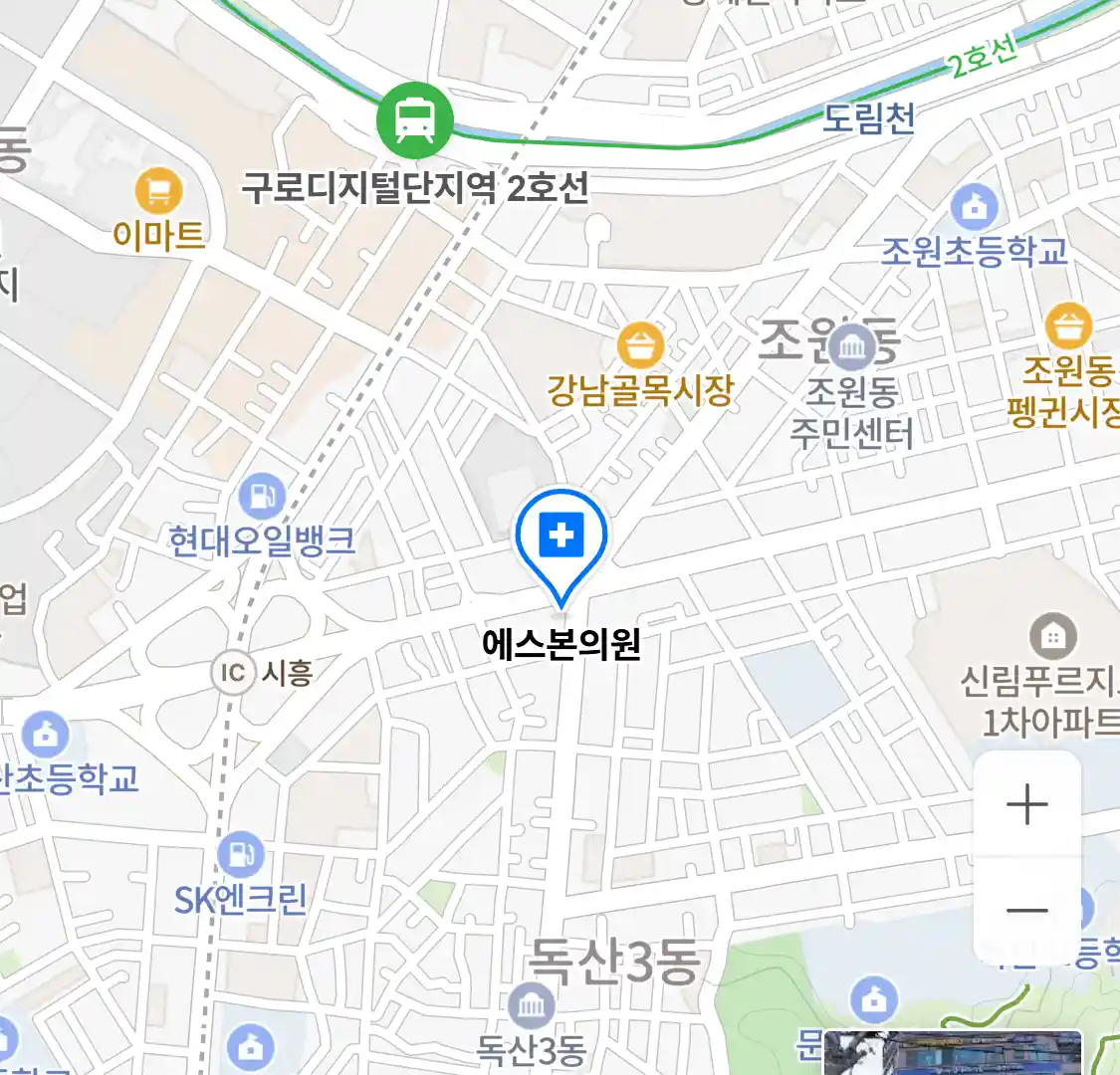Tap the 이마트 shopping marker
This screenshot has height=1075, width=1120.
click(x=158, y=191)
